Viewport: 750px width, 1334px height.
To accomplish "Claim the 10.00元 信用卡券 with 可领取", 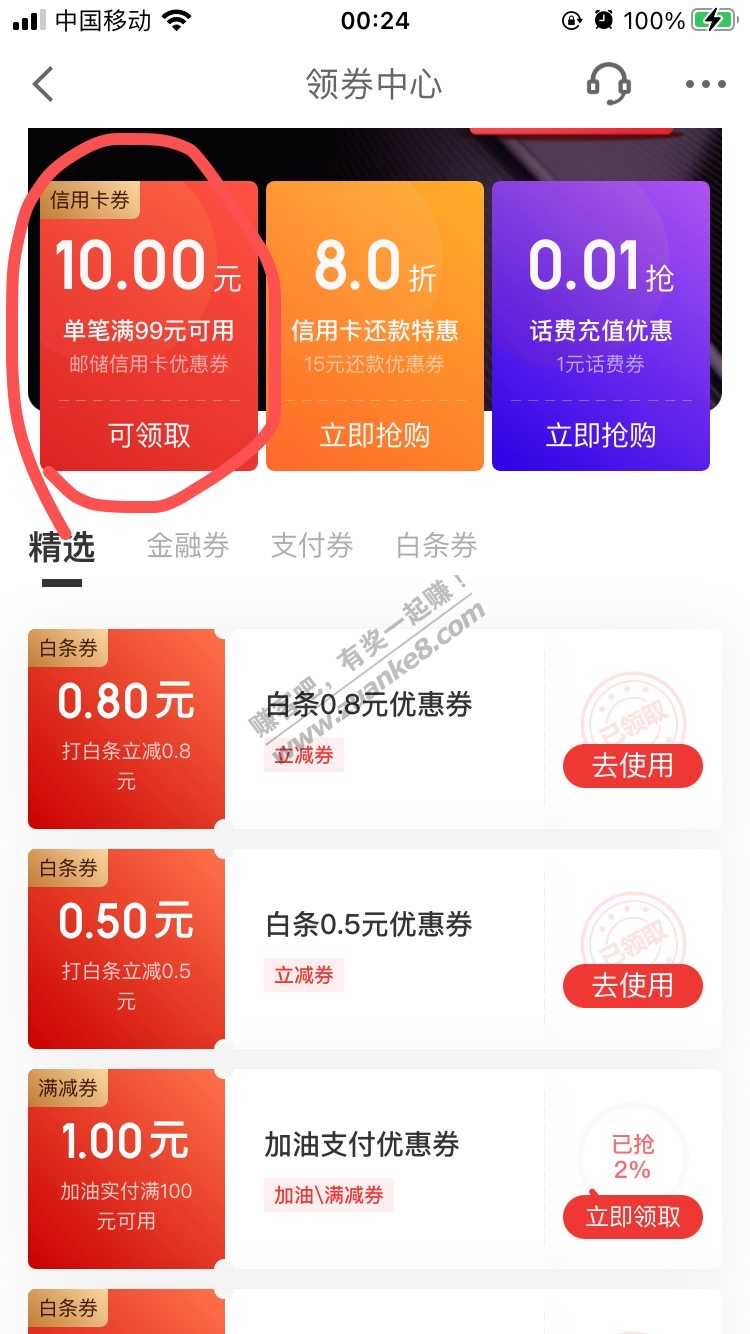I will coord(149,436).
